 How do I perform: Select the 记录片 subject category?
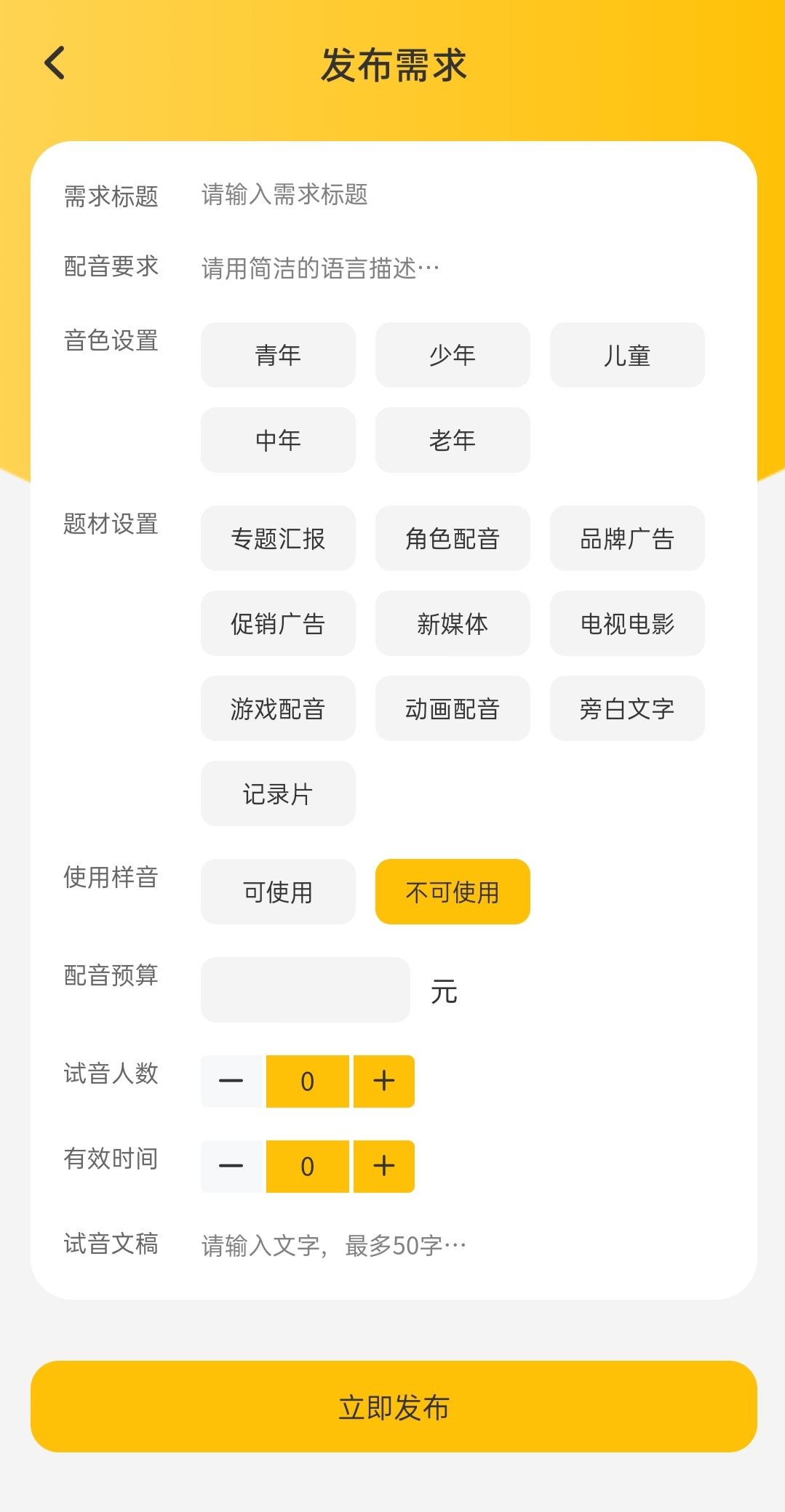(x=278, y=793)
